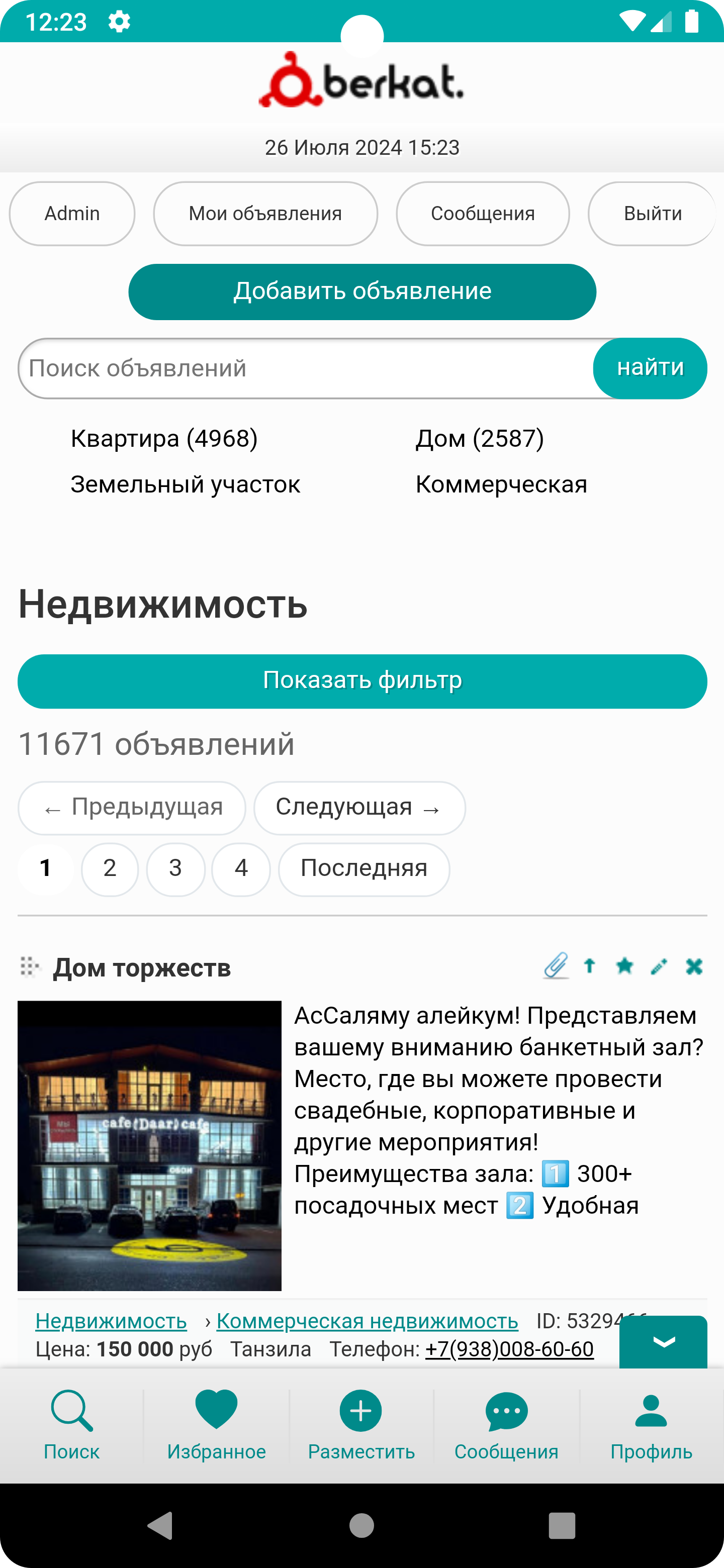Switch to the Избранное tab
Image resolution: width=724 pixels, height=1568 pixels.
216,1425
